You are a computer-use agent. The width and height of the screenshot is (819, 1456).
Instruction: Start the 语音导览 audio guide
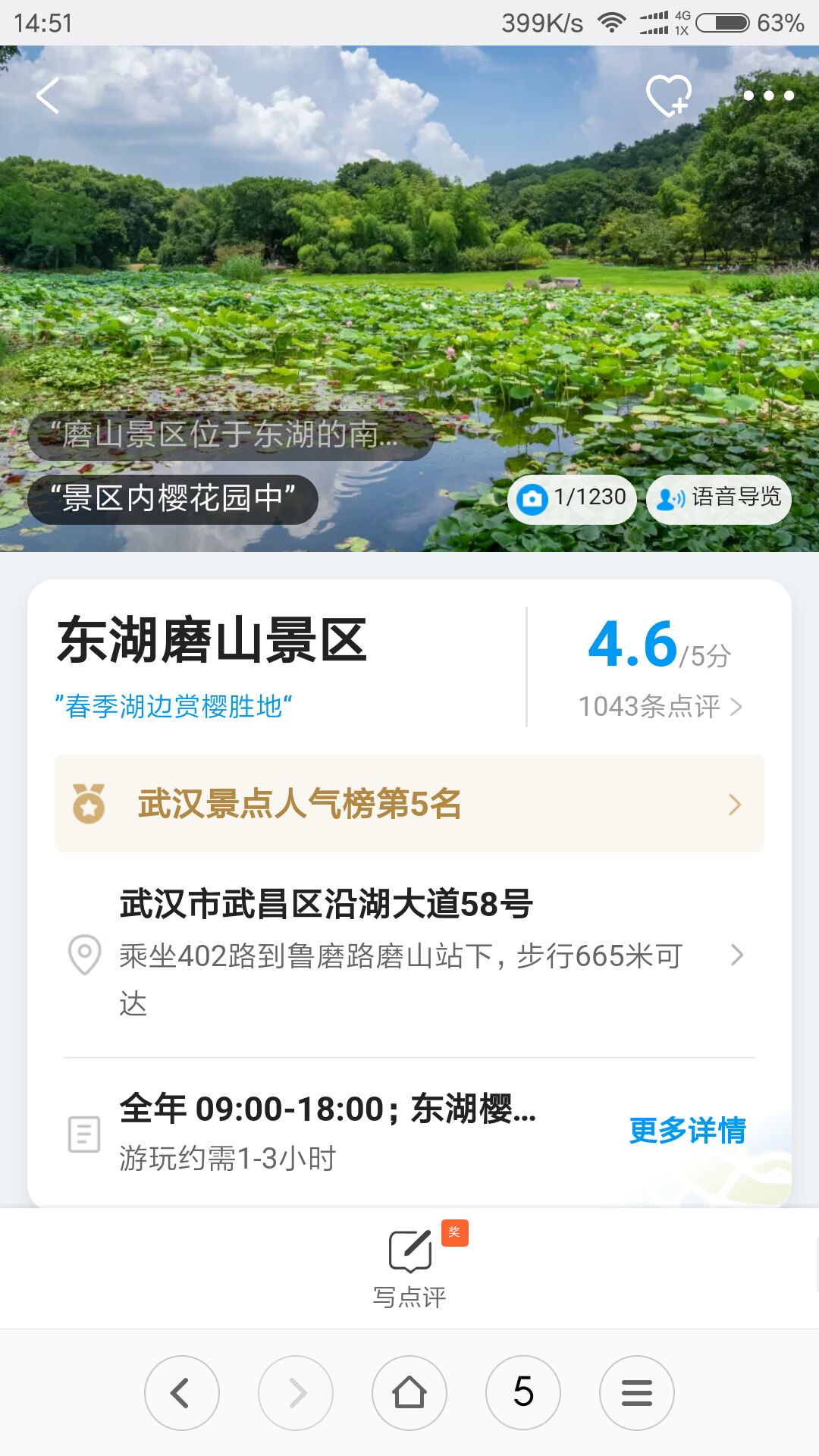(x=718, y=498)
